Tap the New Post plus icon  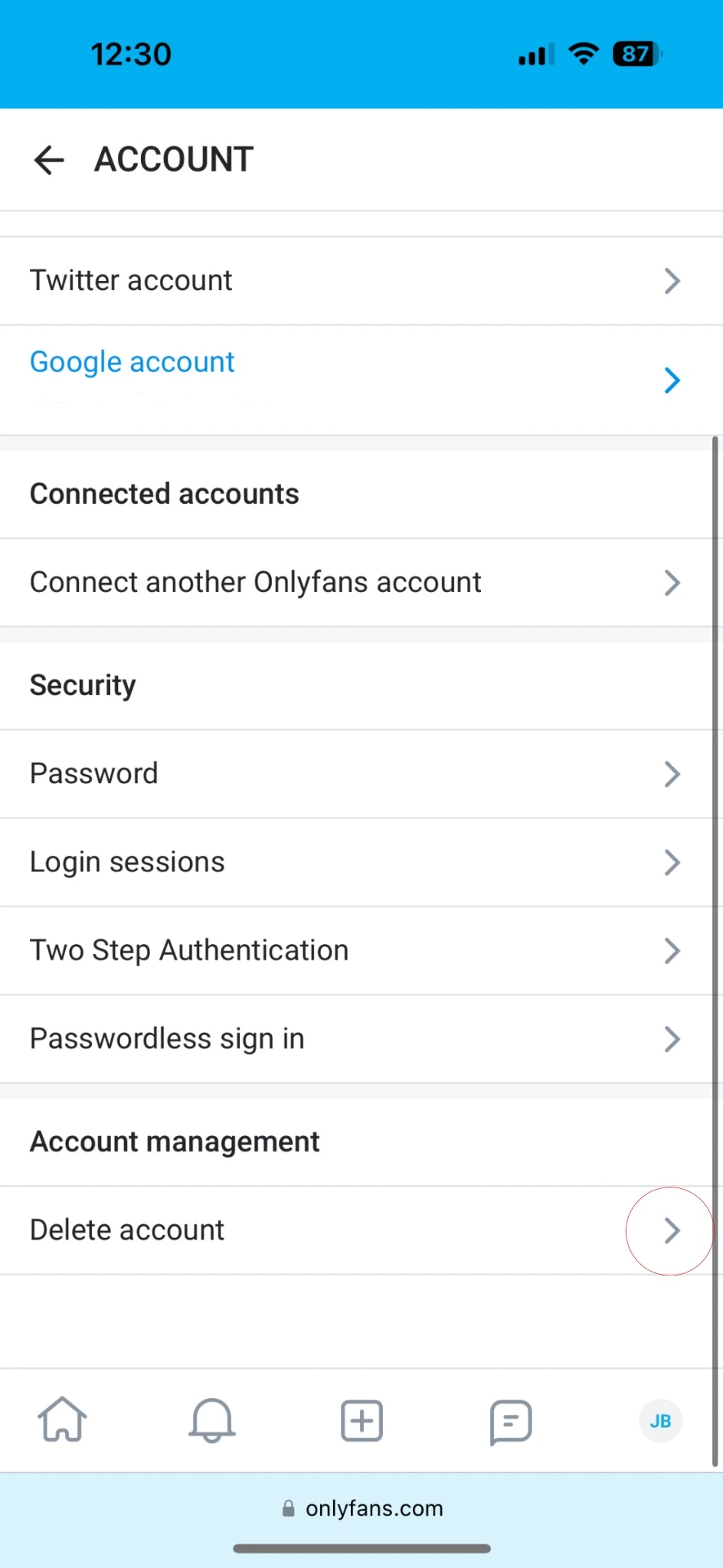pos(361,1420)
